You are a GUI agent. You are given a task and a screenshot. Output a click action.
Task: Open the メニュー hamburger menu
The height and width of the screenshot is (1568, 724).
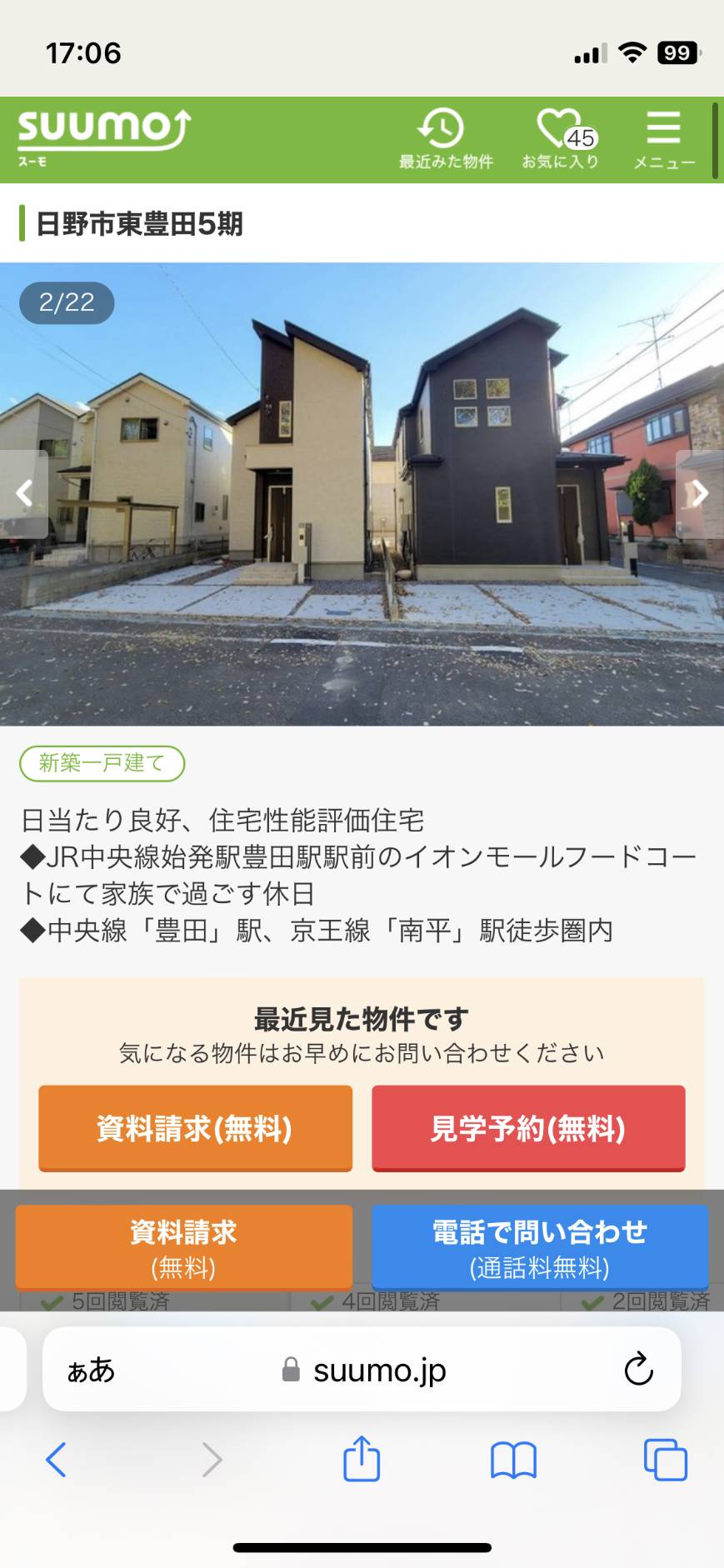click(x=664, y=138)
